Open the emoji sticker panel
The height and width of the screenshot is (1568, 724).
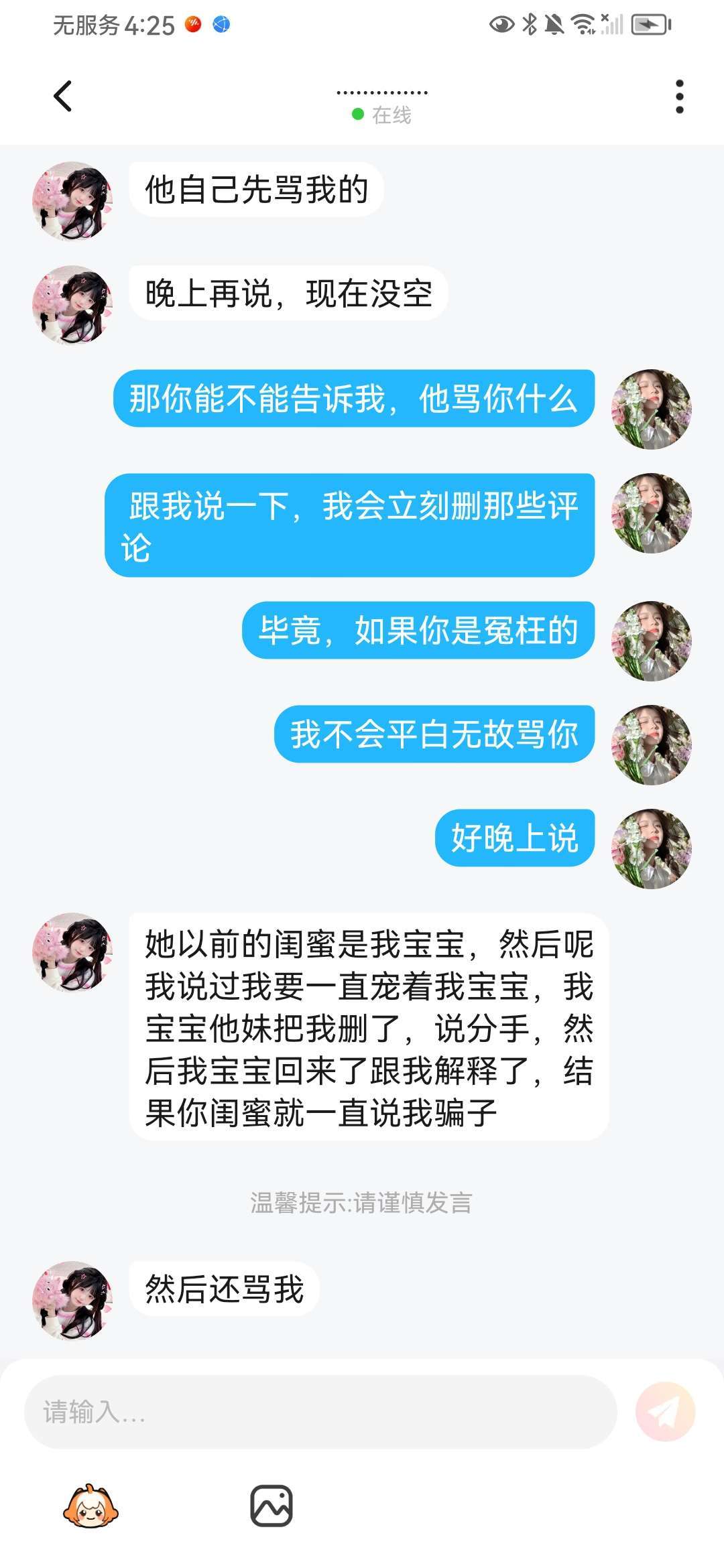point(90,1506)
